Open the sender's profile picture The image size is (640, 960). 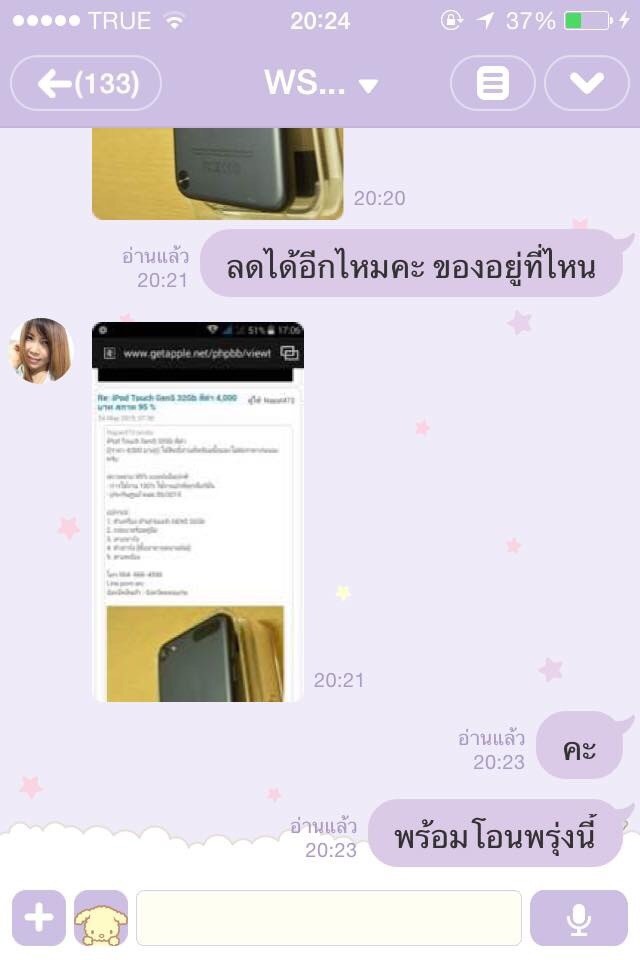point(41,351)
